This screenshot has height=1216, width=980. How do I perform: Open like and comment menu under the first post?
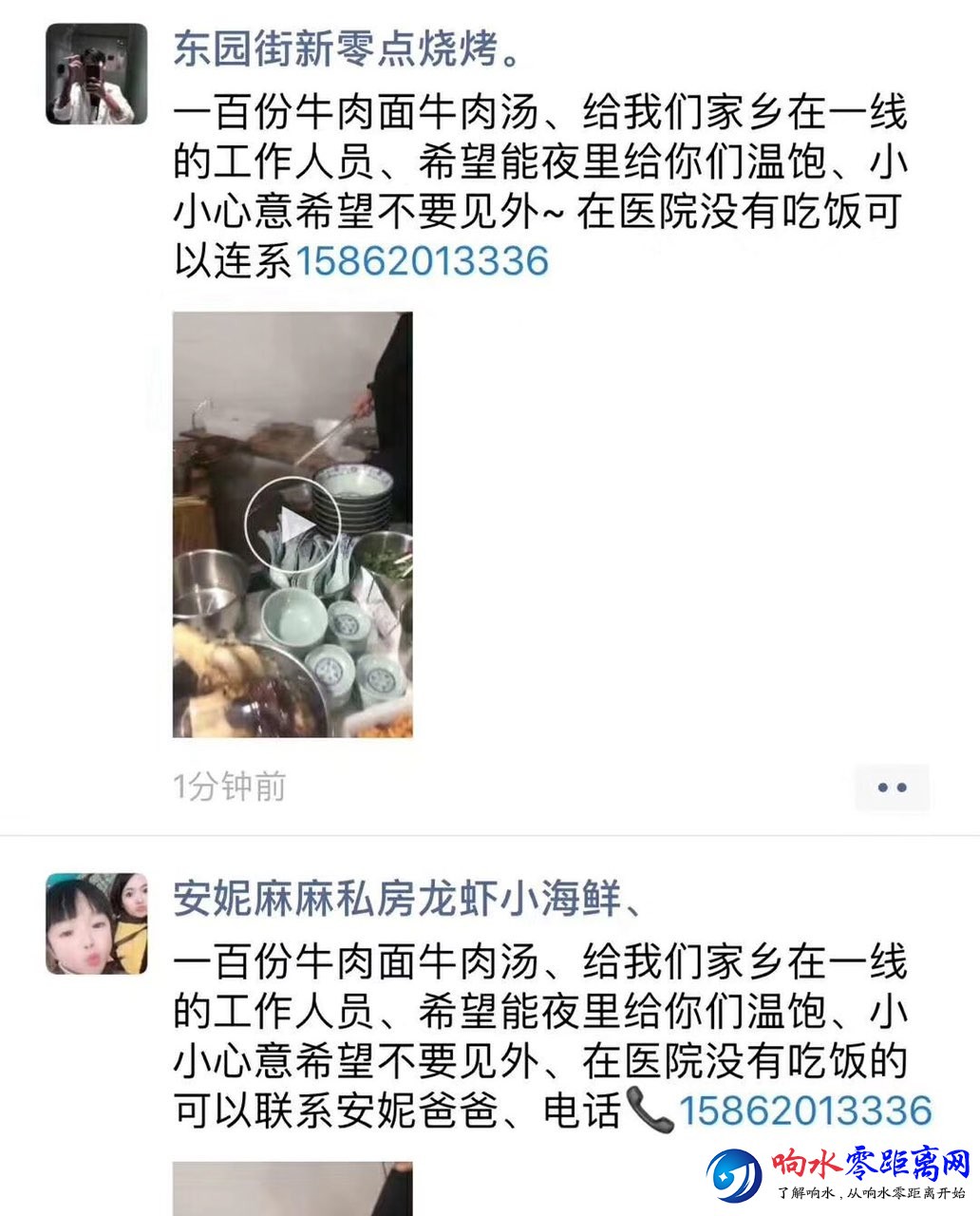[x=892, y=787]
